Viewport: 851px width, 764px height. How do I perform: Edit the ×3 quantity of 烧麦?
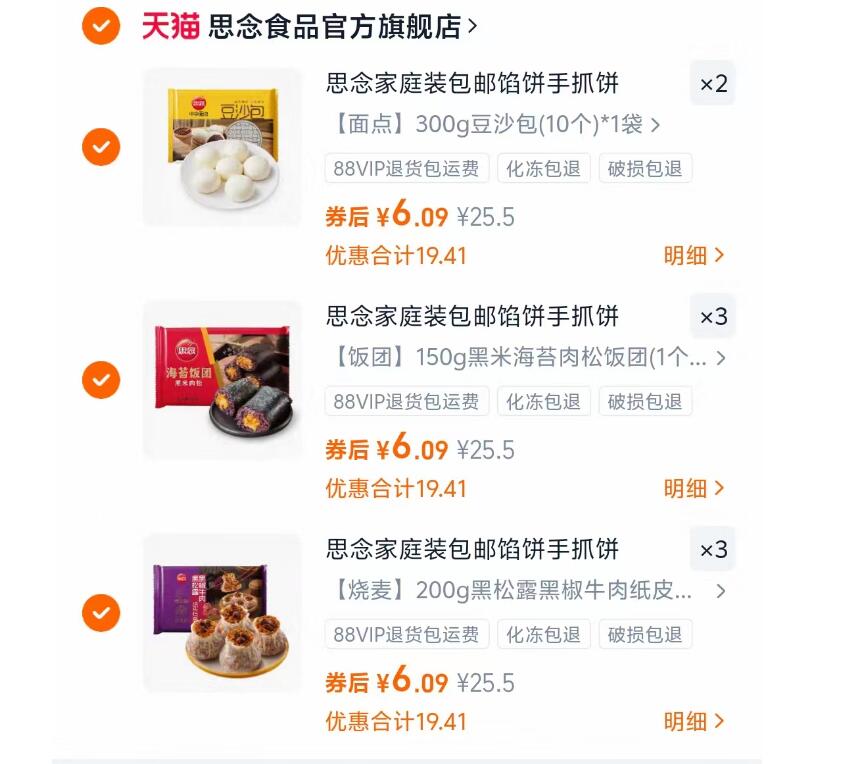713,550
